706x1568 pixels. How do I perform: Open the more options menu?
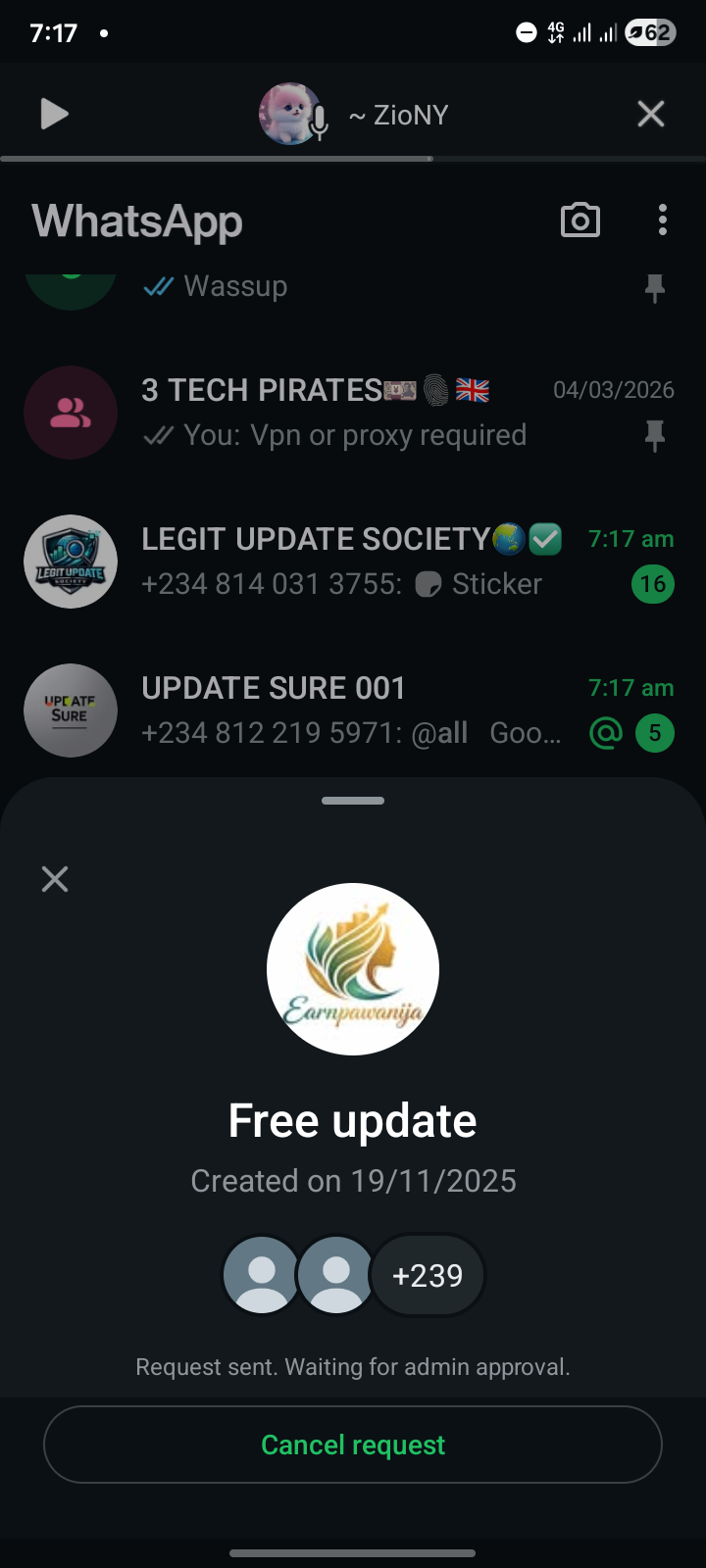(x=663, y=220)
